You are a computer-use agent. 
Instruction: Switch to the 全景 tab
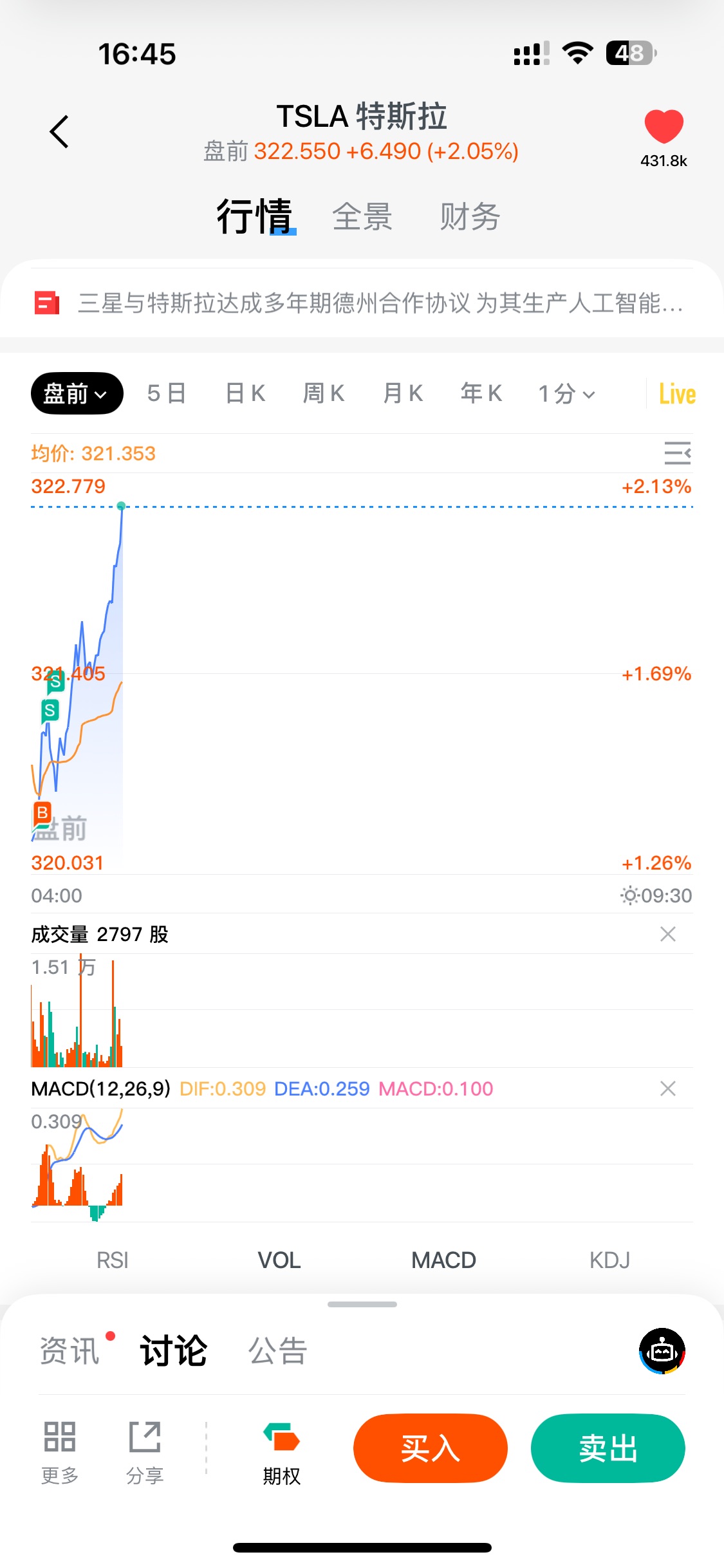[x=362, y=216]
